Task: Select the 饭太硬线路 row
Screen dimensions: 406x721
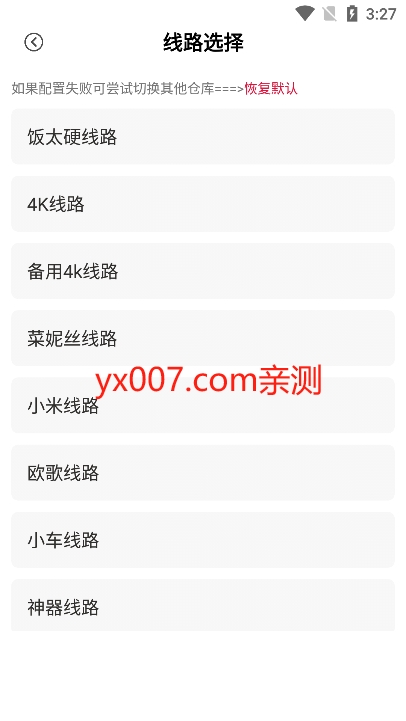Action: [203, 137]
